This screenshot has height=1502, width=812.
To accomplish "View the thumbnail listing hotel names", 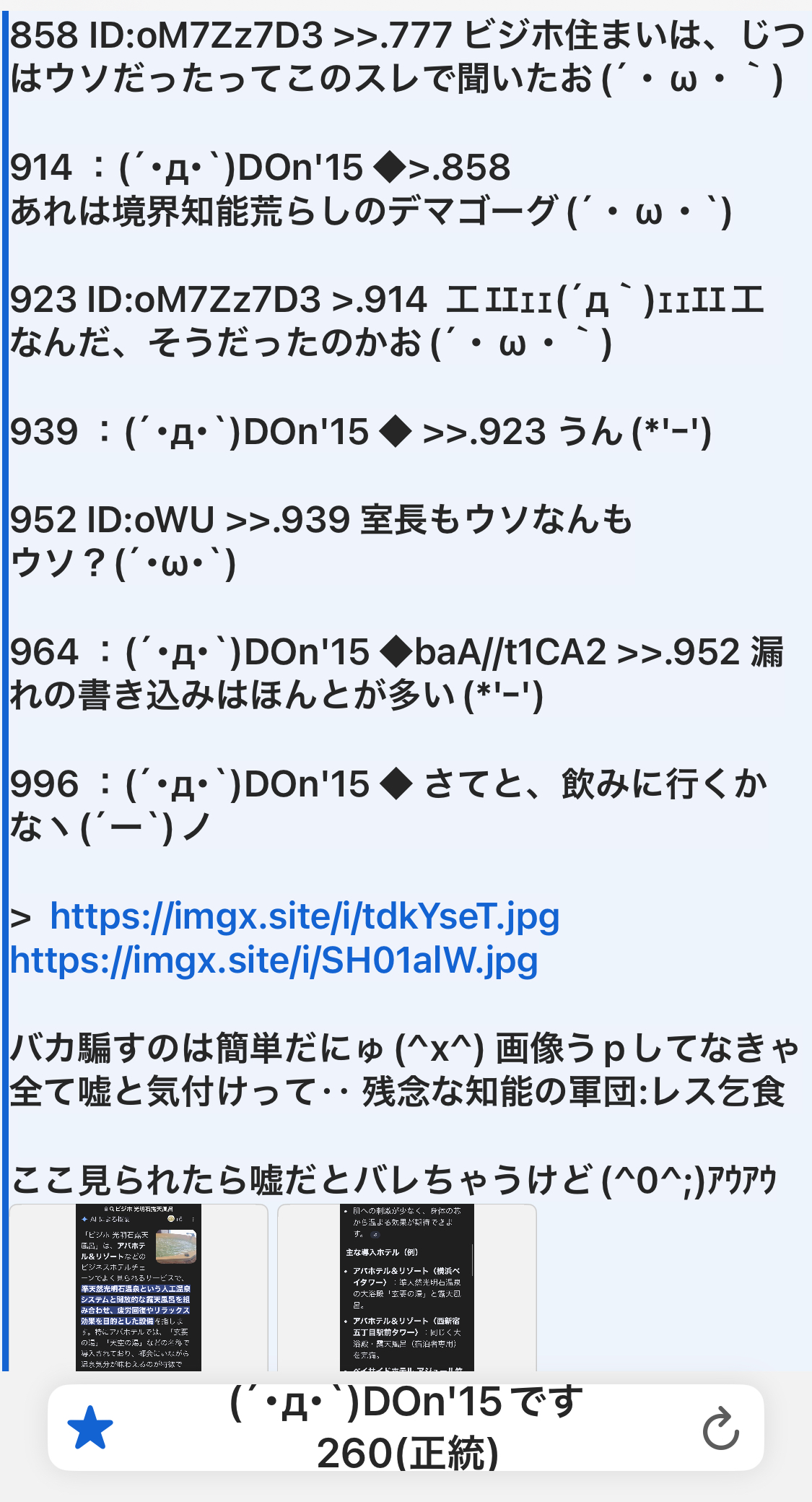I will click(407, 1288).
